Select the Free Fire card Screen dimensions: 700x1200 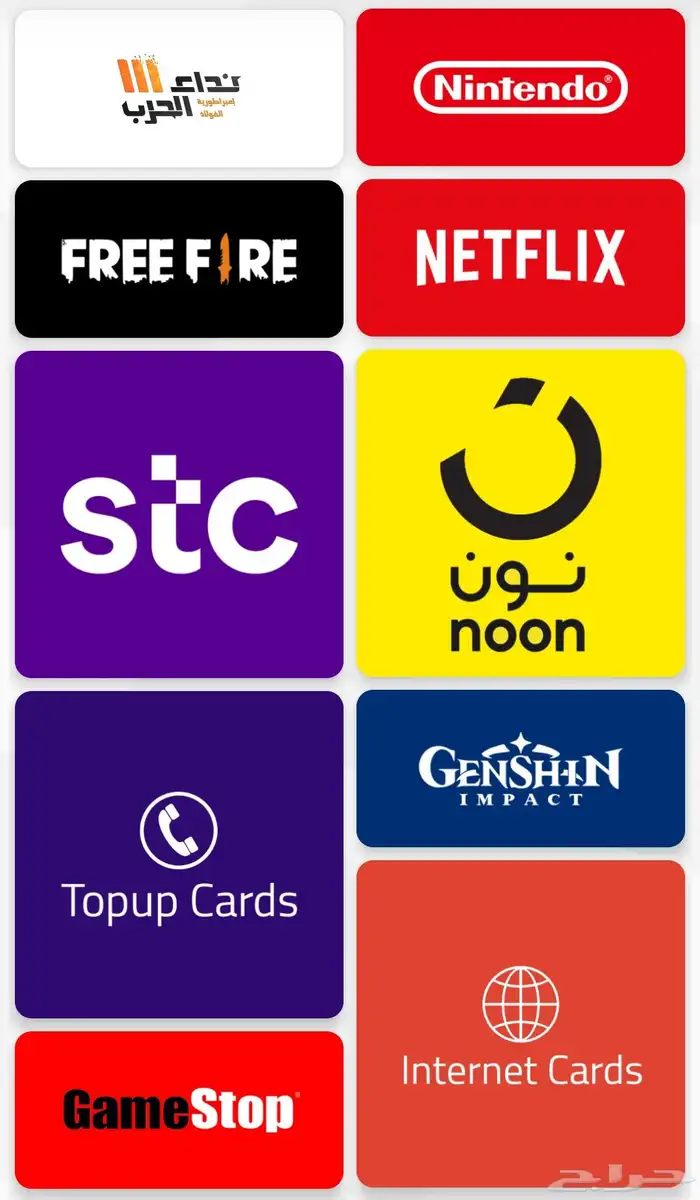(179, 259)
